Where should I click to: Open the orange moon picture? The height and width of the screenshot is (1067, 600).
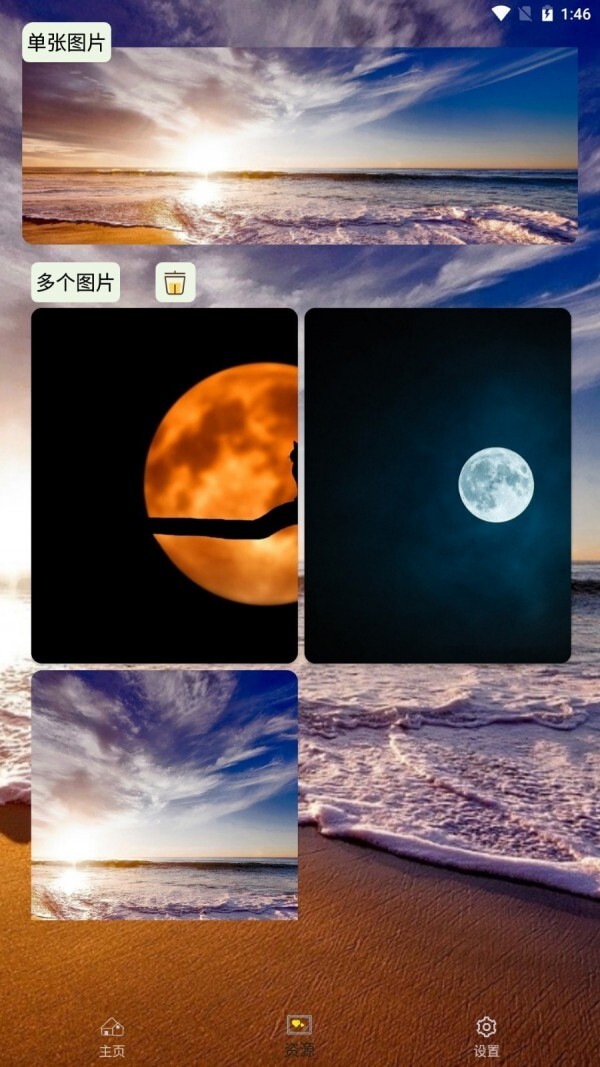(x=164, y=485)
